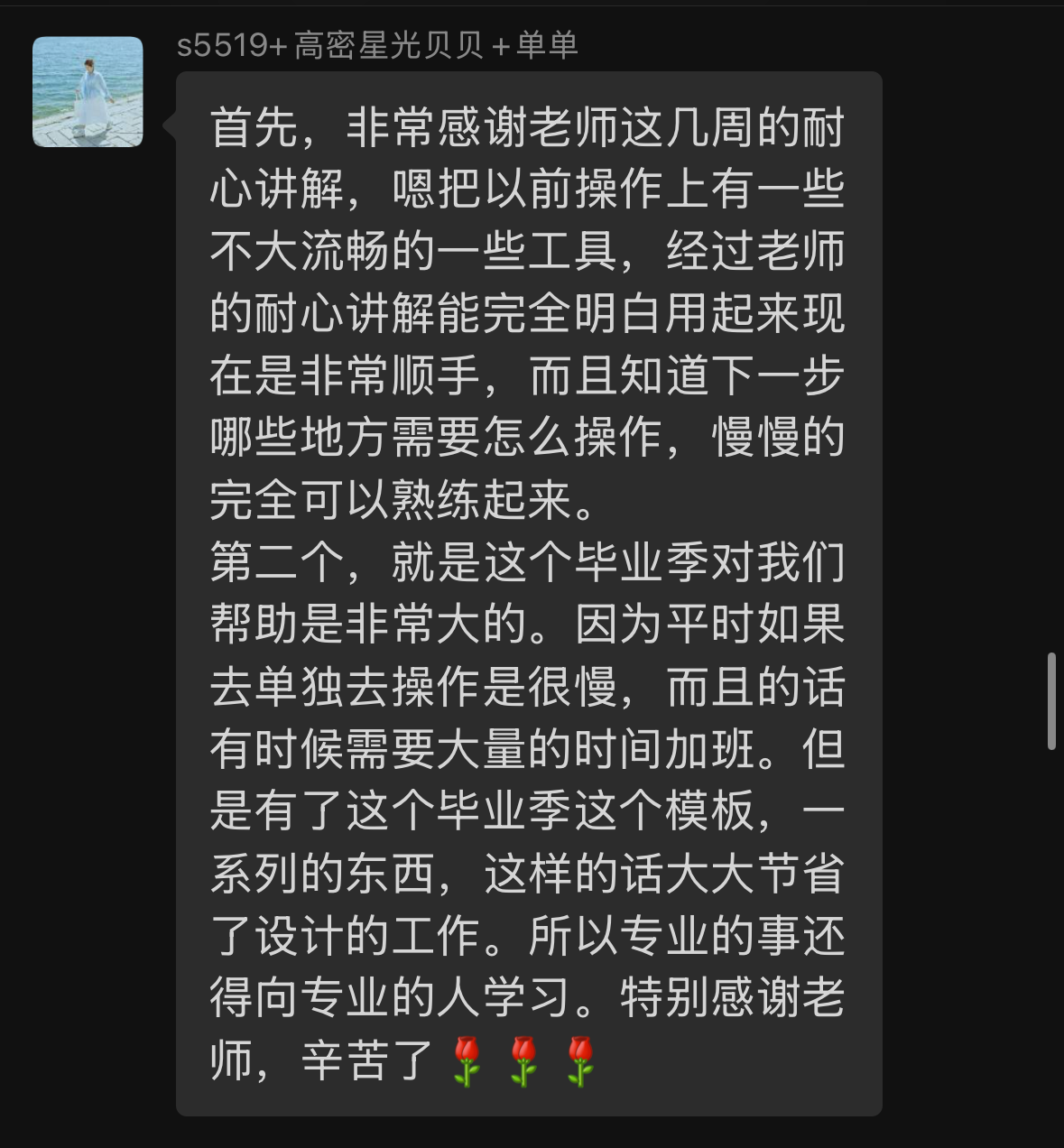Click the chat scrollbar handle

tap(1051, 701)
